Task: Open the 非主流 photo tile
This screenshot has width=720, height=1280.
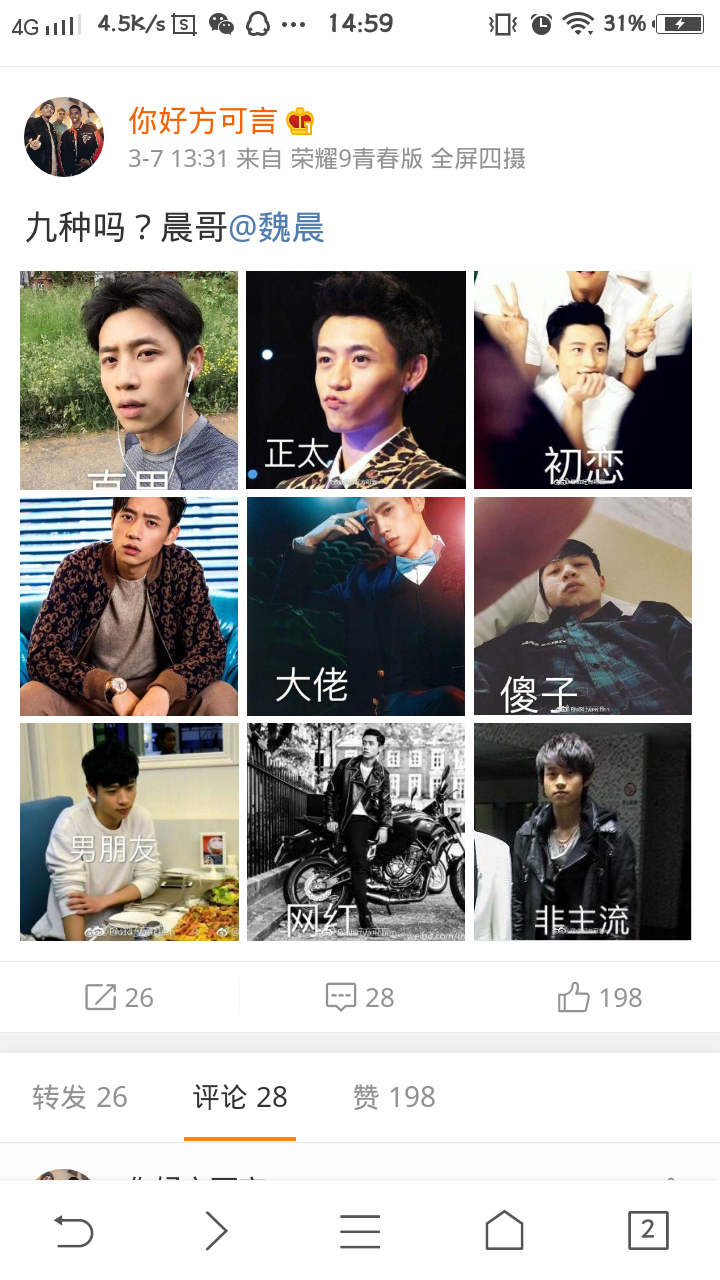Action: [583, 832]
